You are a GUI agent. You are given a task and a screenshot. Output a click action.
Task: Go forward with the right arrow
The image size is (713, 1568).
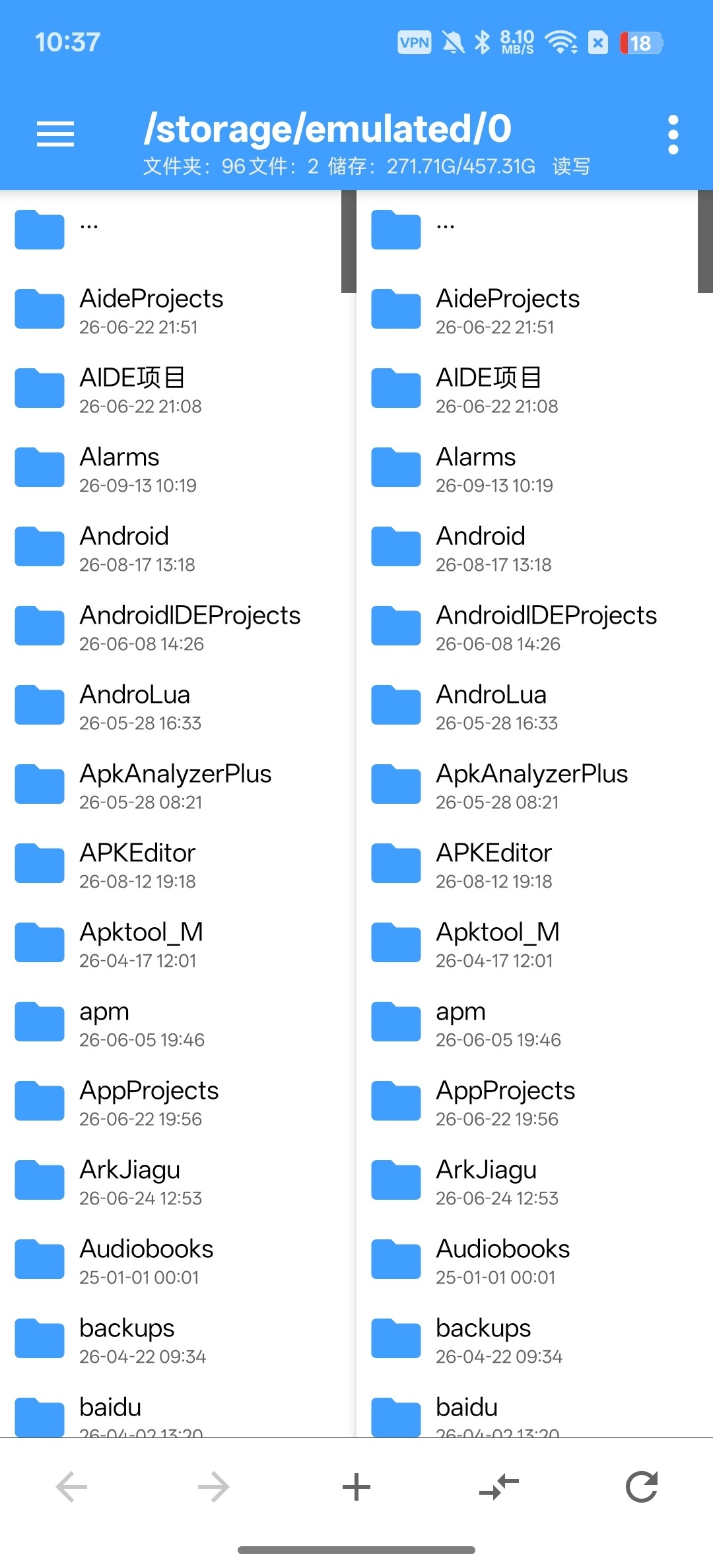(x=213, y=1487)
